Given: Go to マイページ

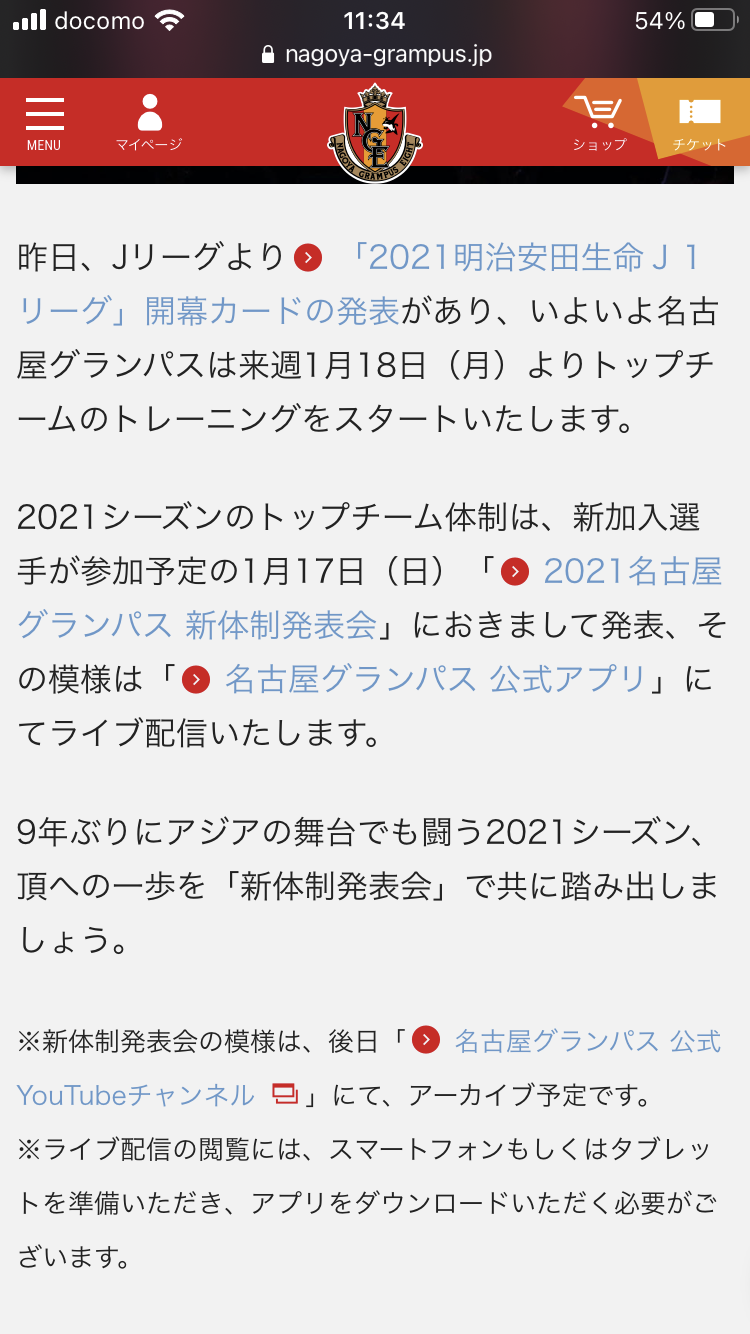Looking at the screenshot, I should (149, 123).
